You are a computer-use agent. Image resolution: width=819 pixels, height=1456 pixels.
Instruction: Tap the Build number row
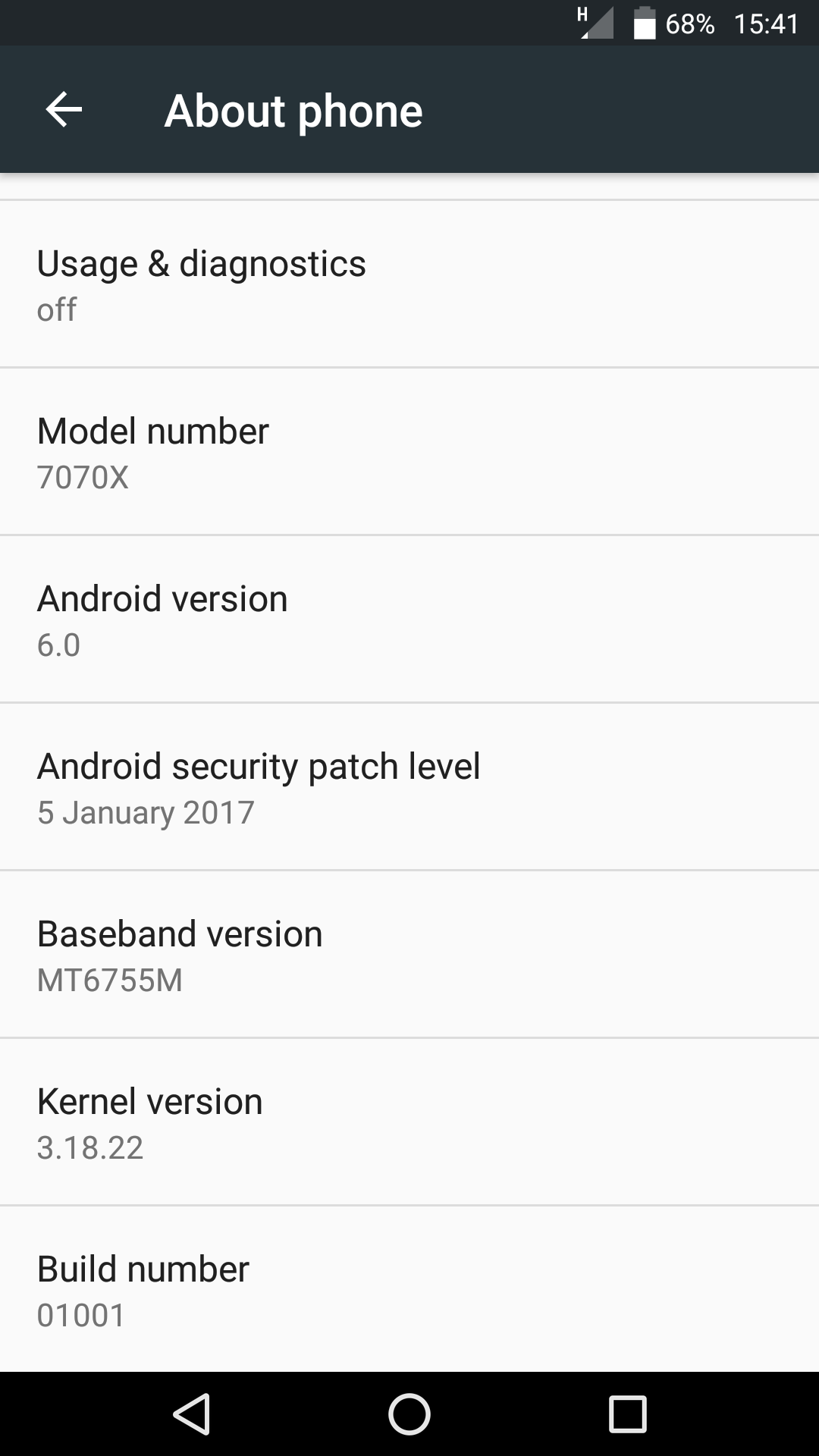(x=409, y=1289)
